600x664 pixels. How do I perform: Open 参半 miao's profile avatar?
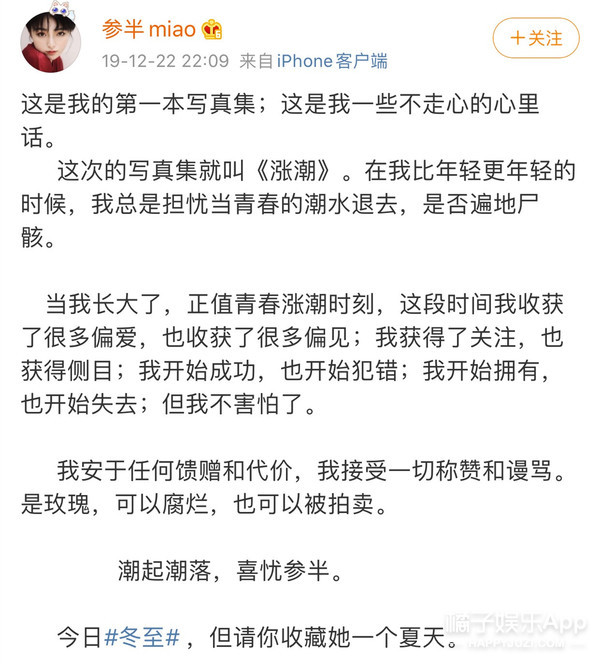click(49, 40)
